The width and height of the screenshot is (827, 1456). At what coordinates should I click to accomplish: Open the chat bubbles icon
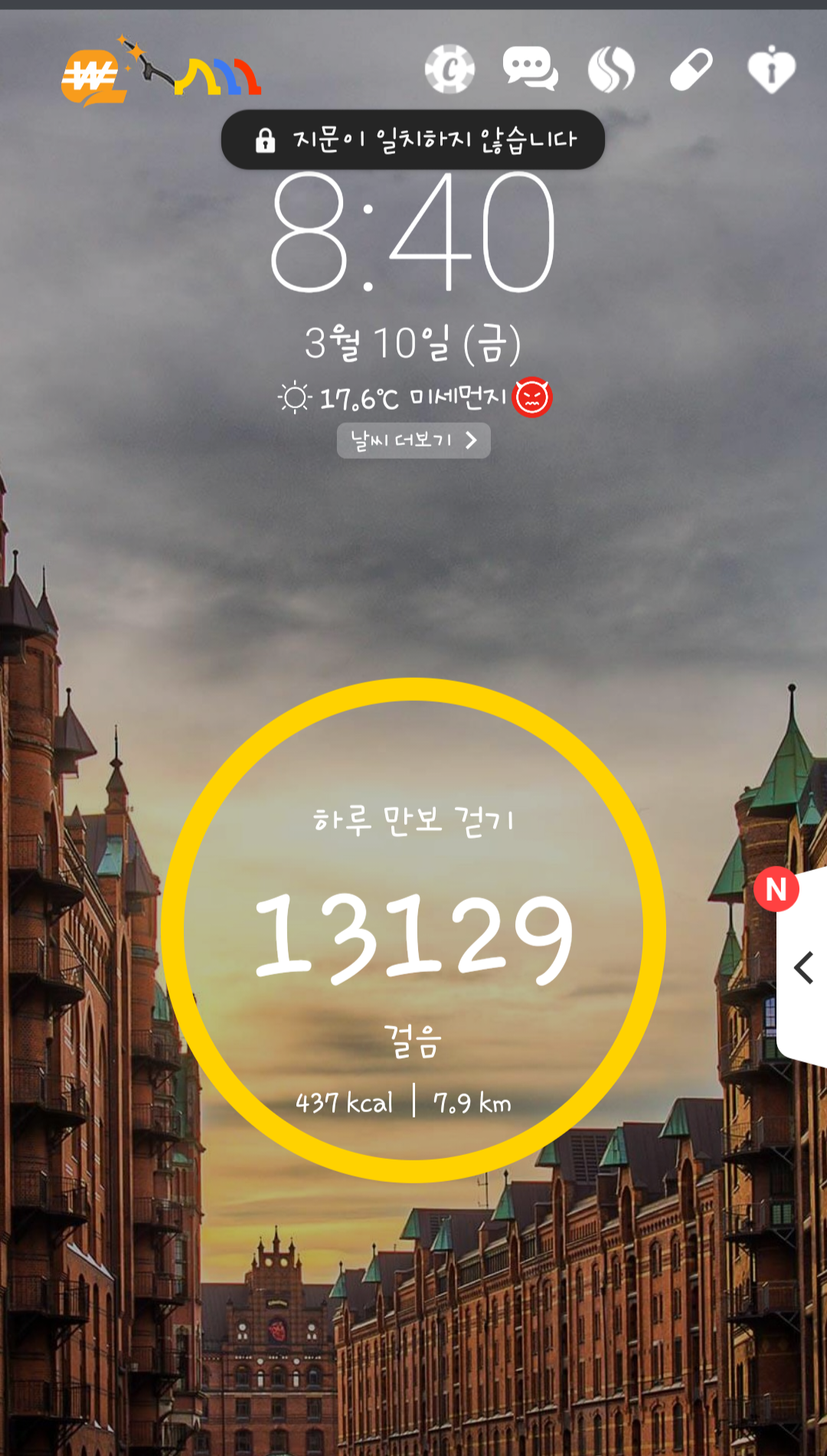tap(530, 70)
